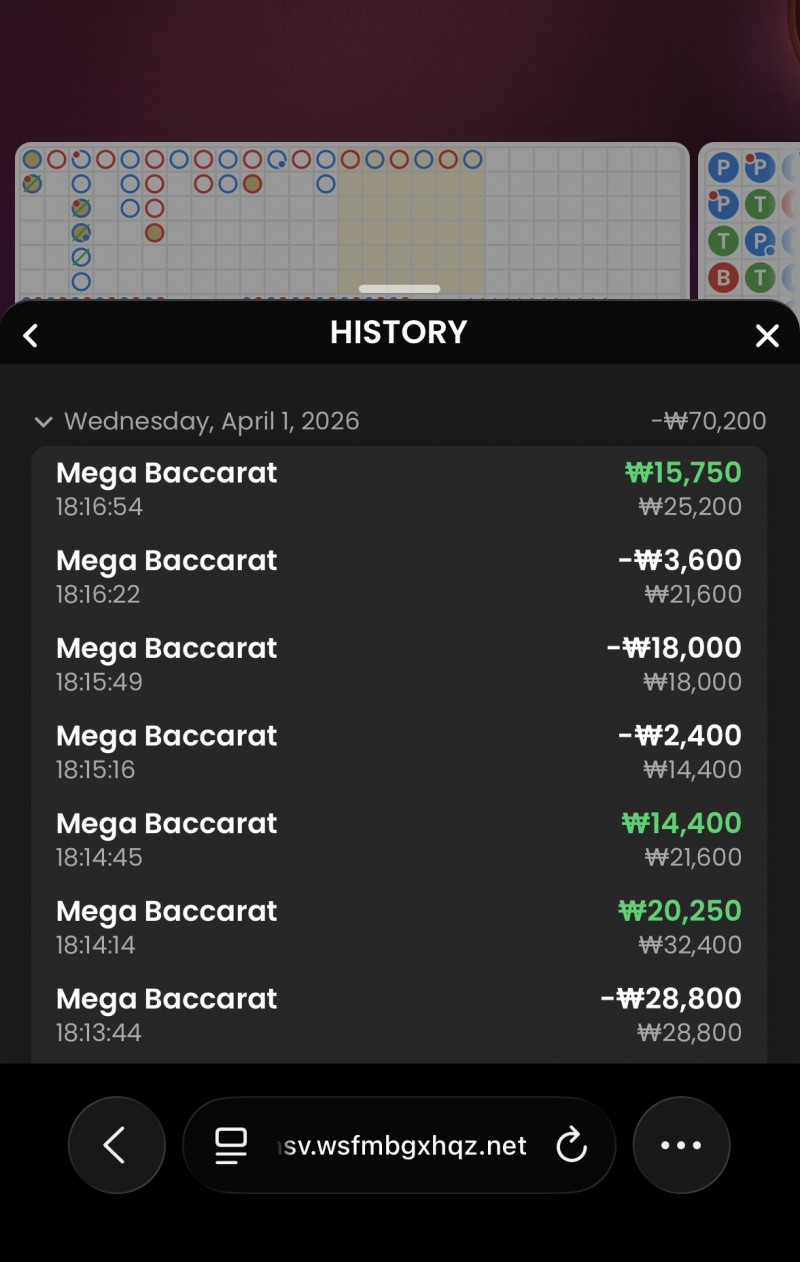
Task: Open the Mega Baccarat round at 18:14:45
Action: pos(398,840)
